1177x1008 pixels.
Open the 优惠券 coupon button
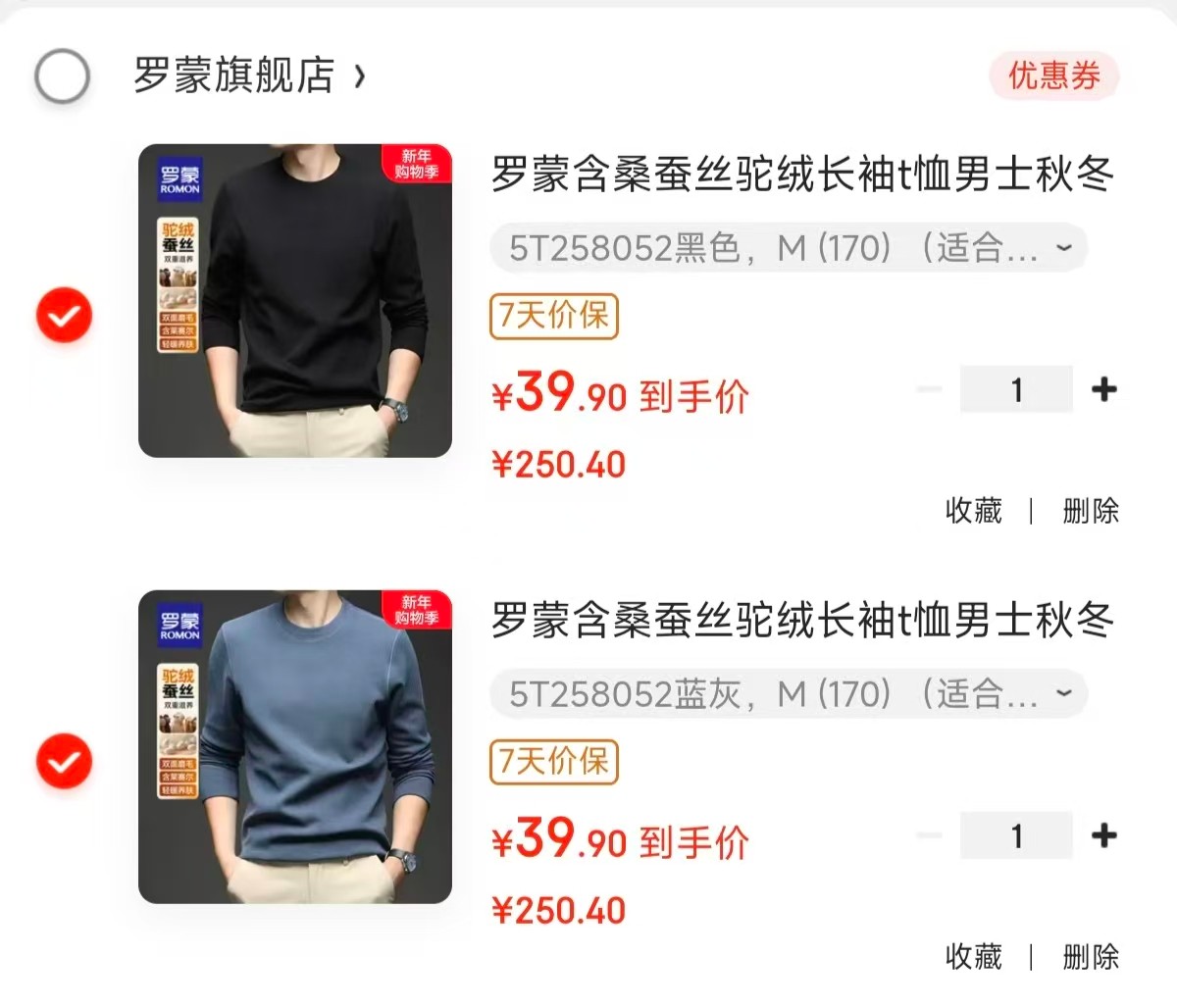point(1054,76)
